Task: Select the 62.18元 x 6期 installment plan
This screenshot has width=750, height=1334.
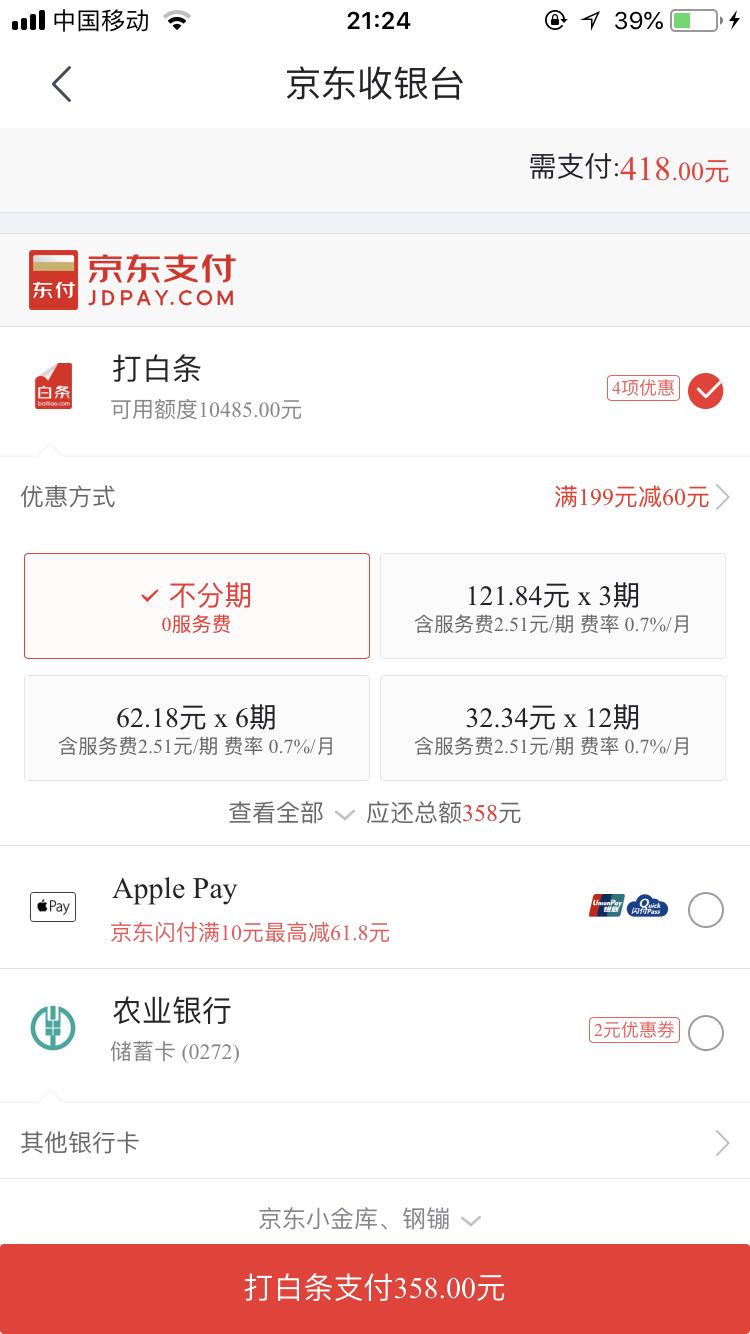Action: click(x=197, y=728)
